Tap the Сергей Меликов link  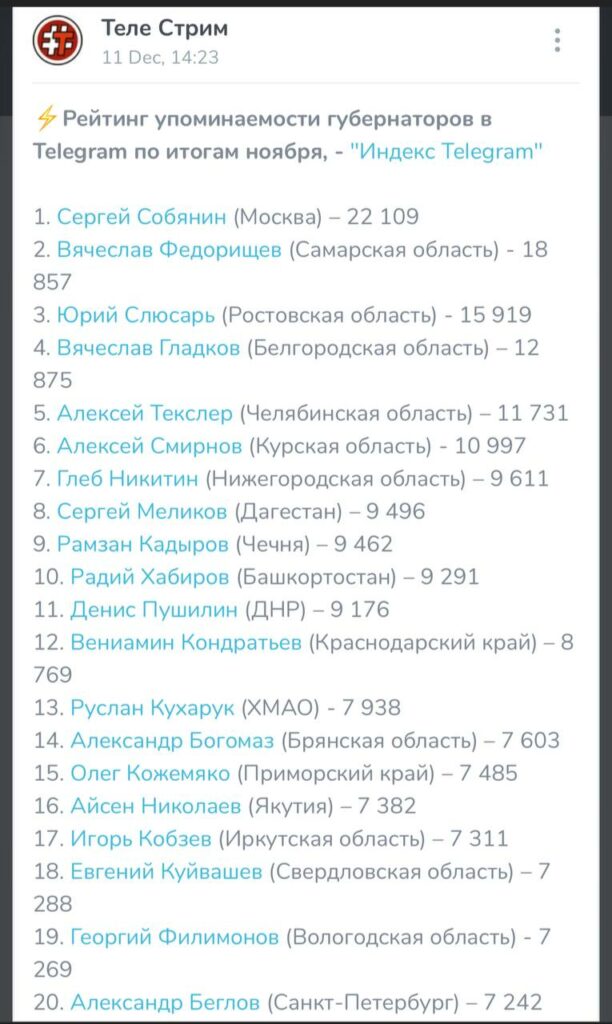click(x=142, y=512)
